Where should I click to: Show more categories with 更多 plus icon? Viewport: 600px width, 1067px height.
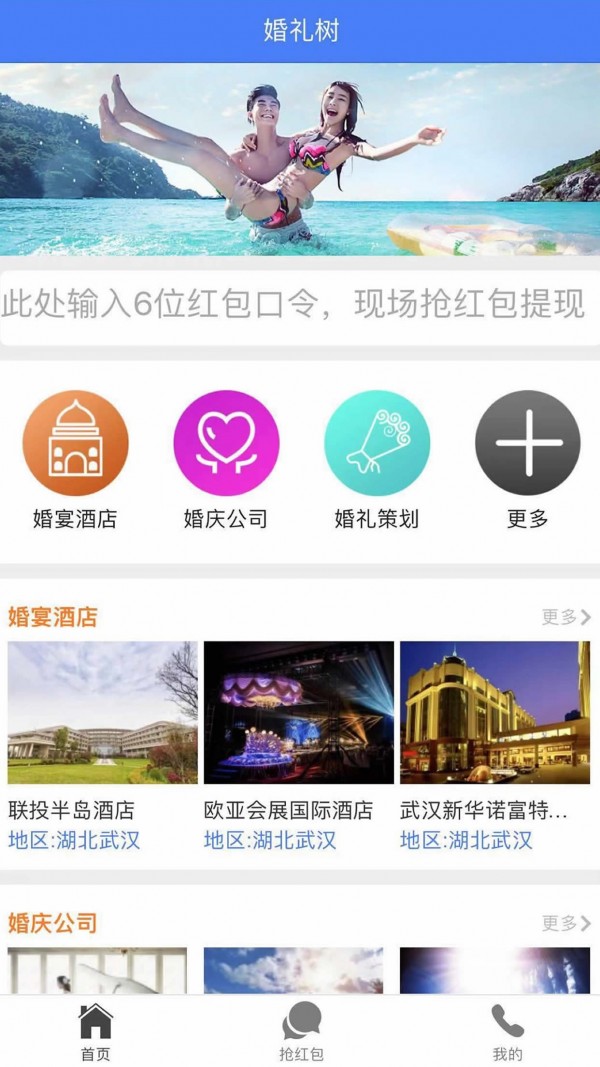527,443
